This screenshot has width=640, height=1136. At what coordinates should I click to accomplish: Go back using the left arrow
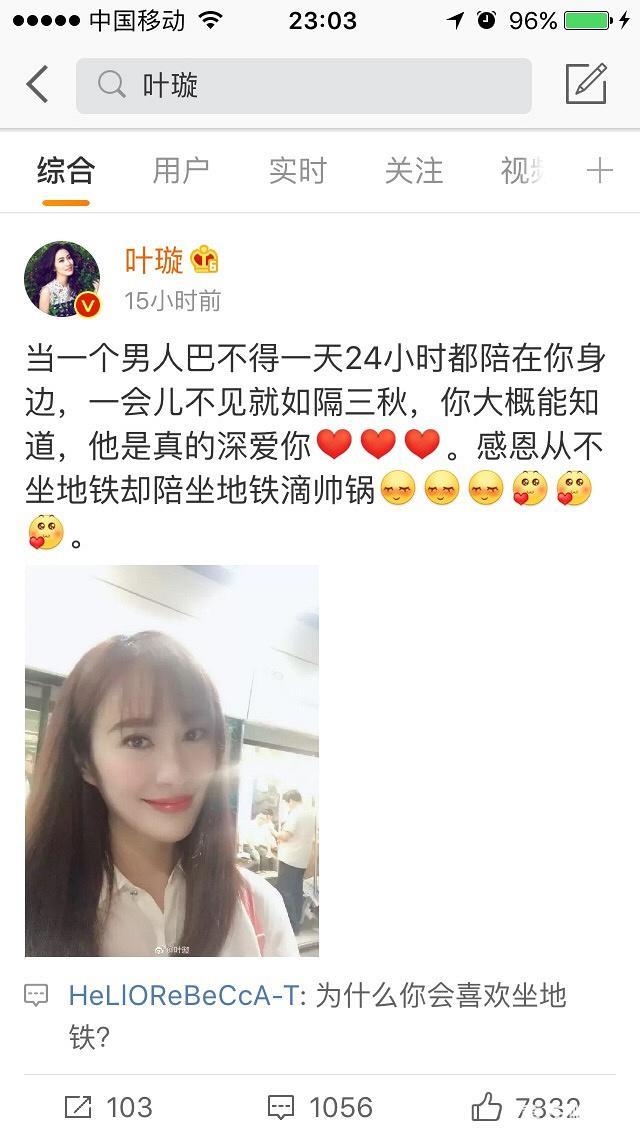pyautogui.click(x=37, y=85)
